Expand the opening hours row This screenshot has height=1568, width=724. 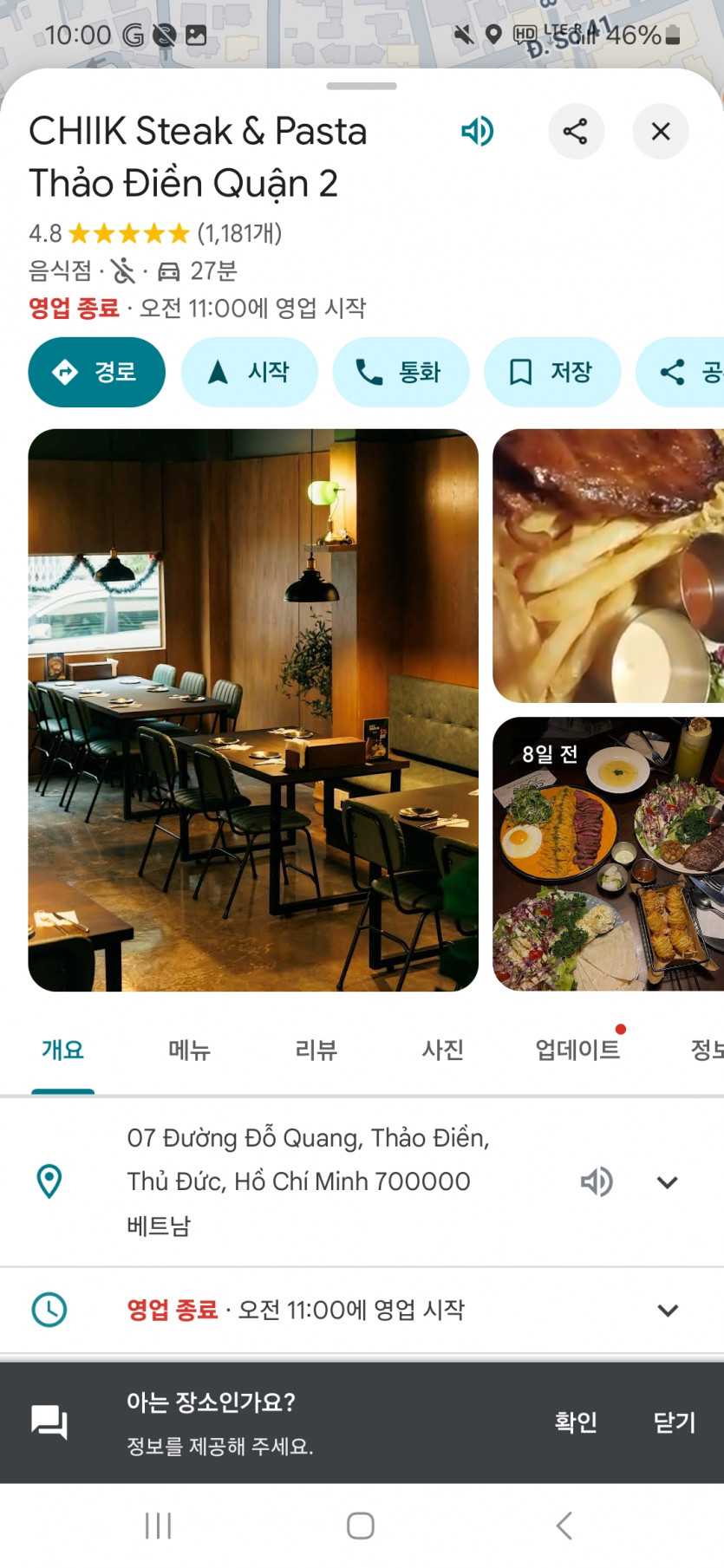pos(667,1310)
